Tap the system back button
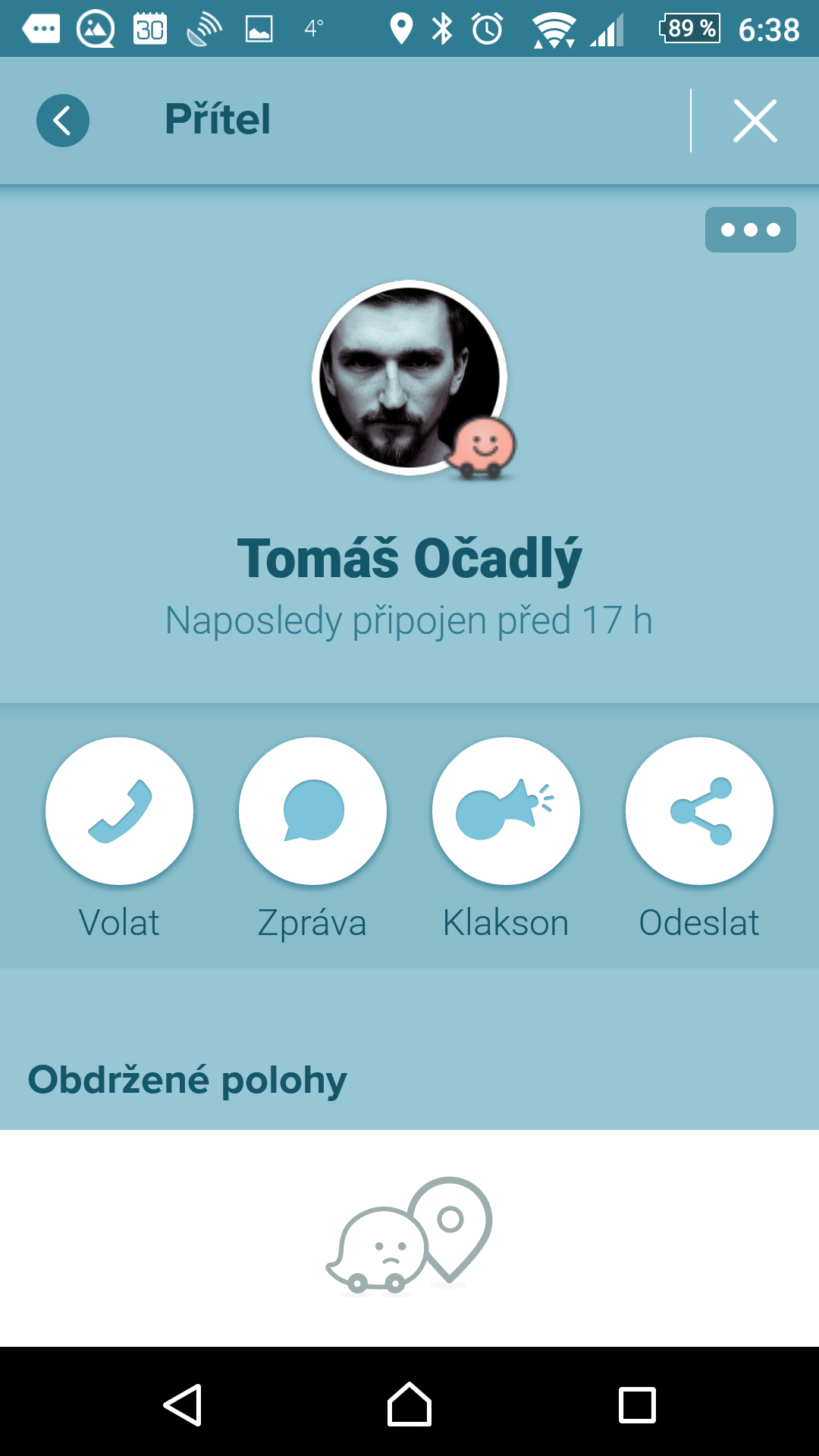 point(183,1404)
